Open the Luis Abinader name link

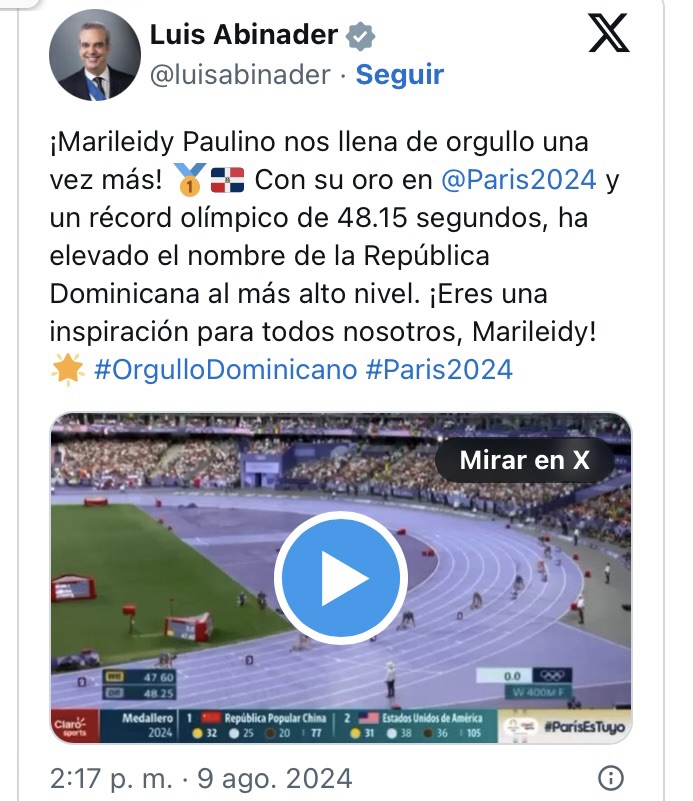click(x=243, y=35)
